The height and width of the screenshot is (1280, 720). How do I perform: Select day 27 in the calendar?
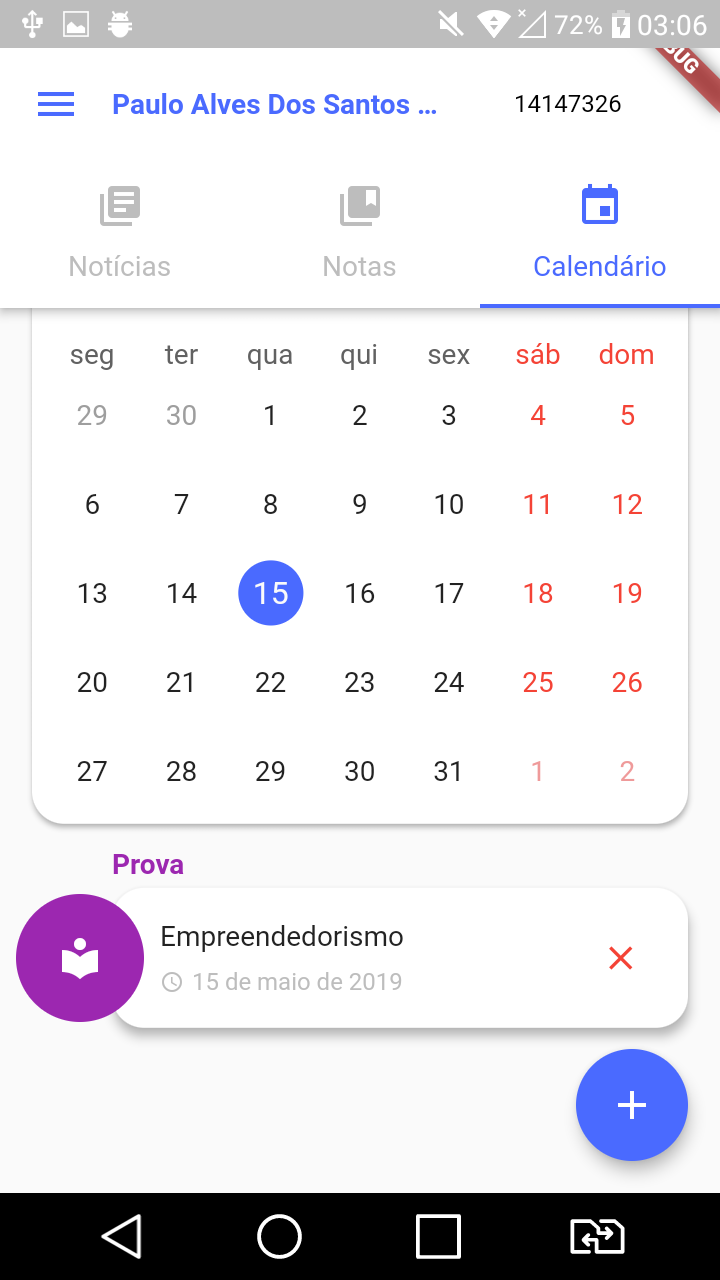point(92,772)
